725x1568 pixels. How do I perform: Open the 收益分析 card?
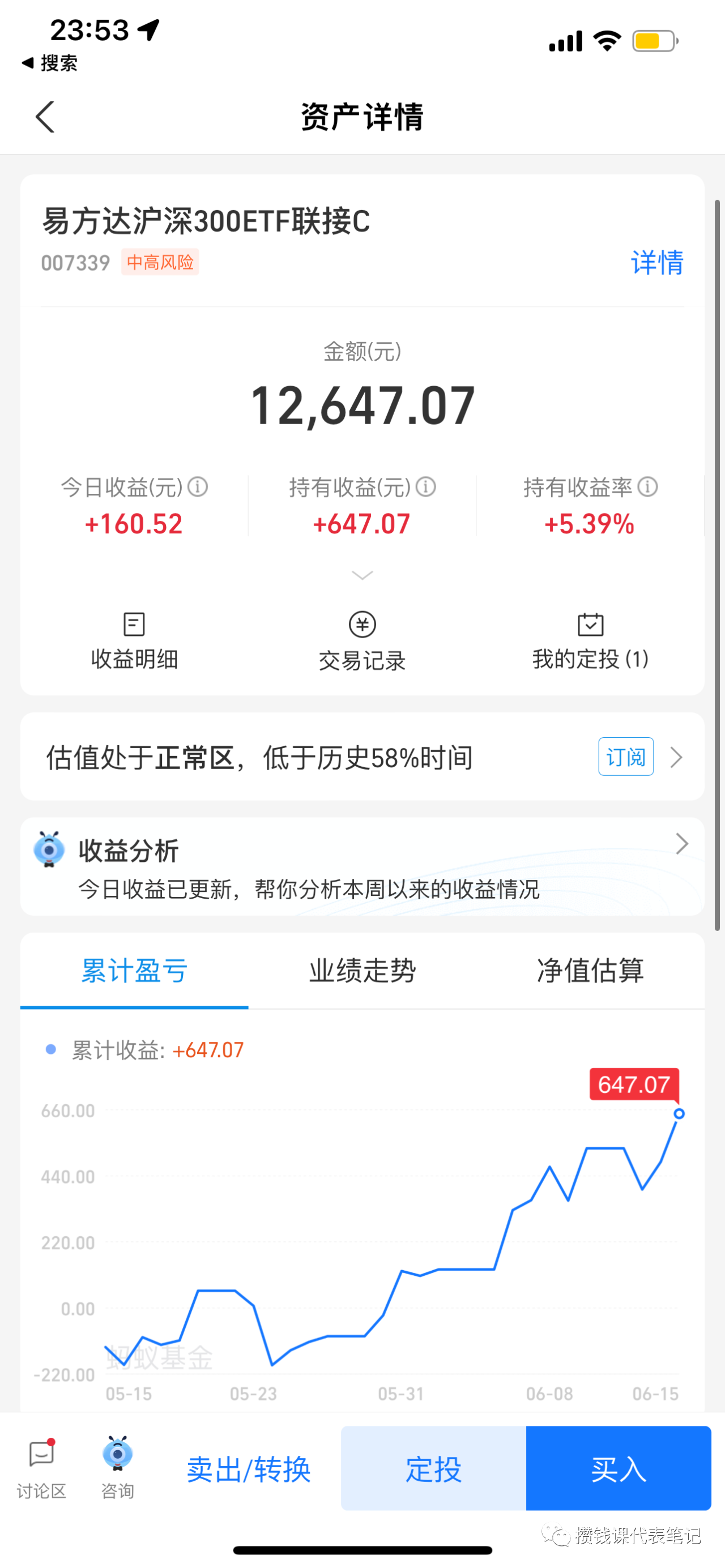pyautogui.click(x=362, y=867)
